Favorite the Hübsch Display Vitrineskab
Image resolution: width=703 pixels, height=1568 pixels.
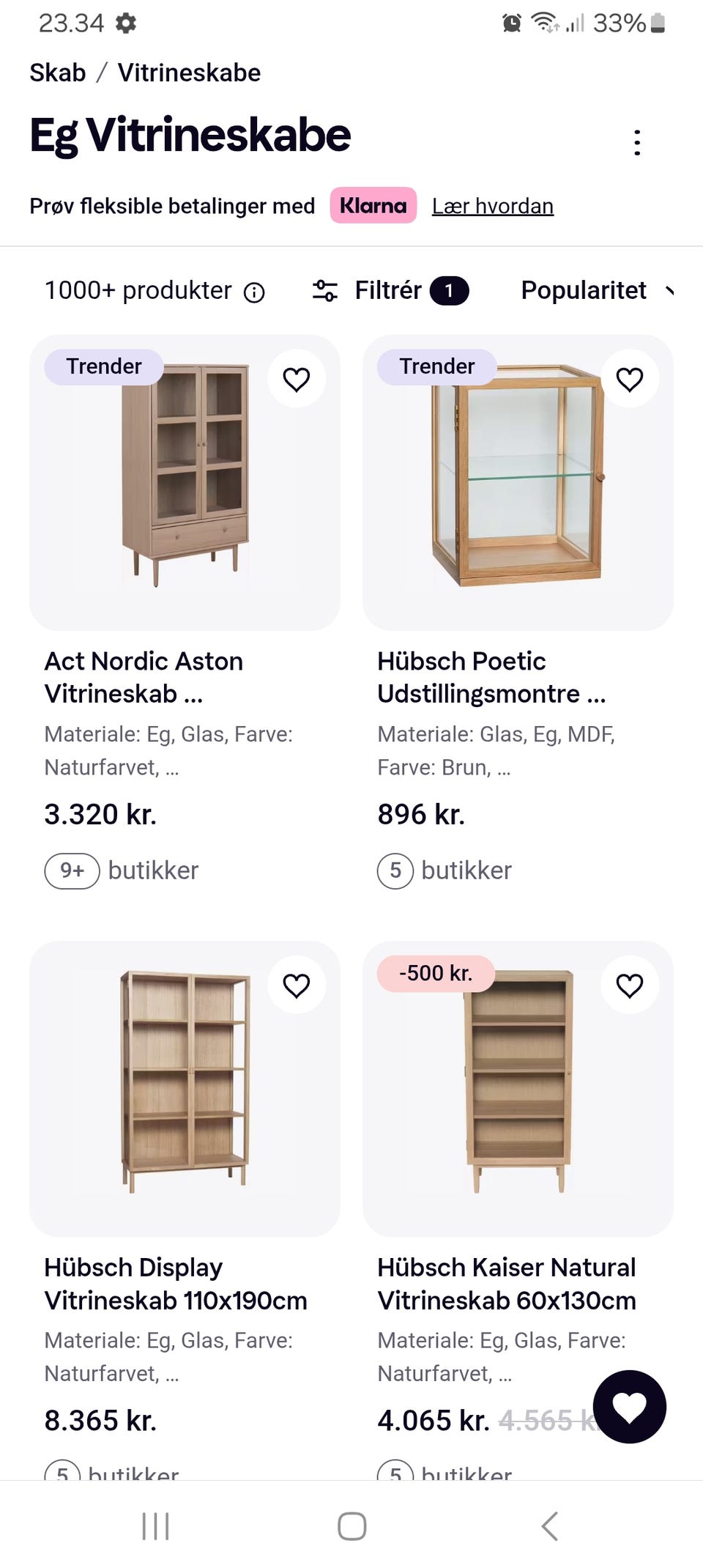296,985
